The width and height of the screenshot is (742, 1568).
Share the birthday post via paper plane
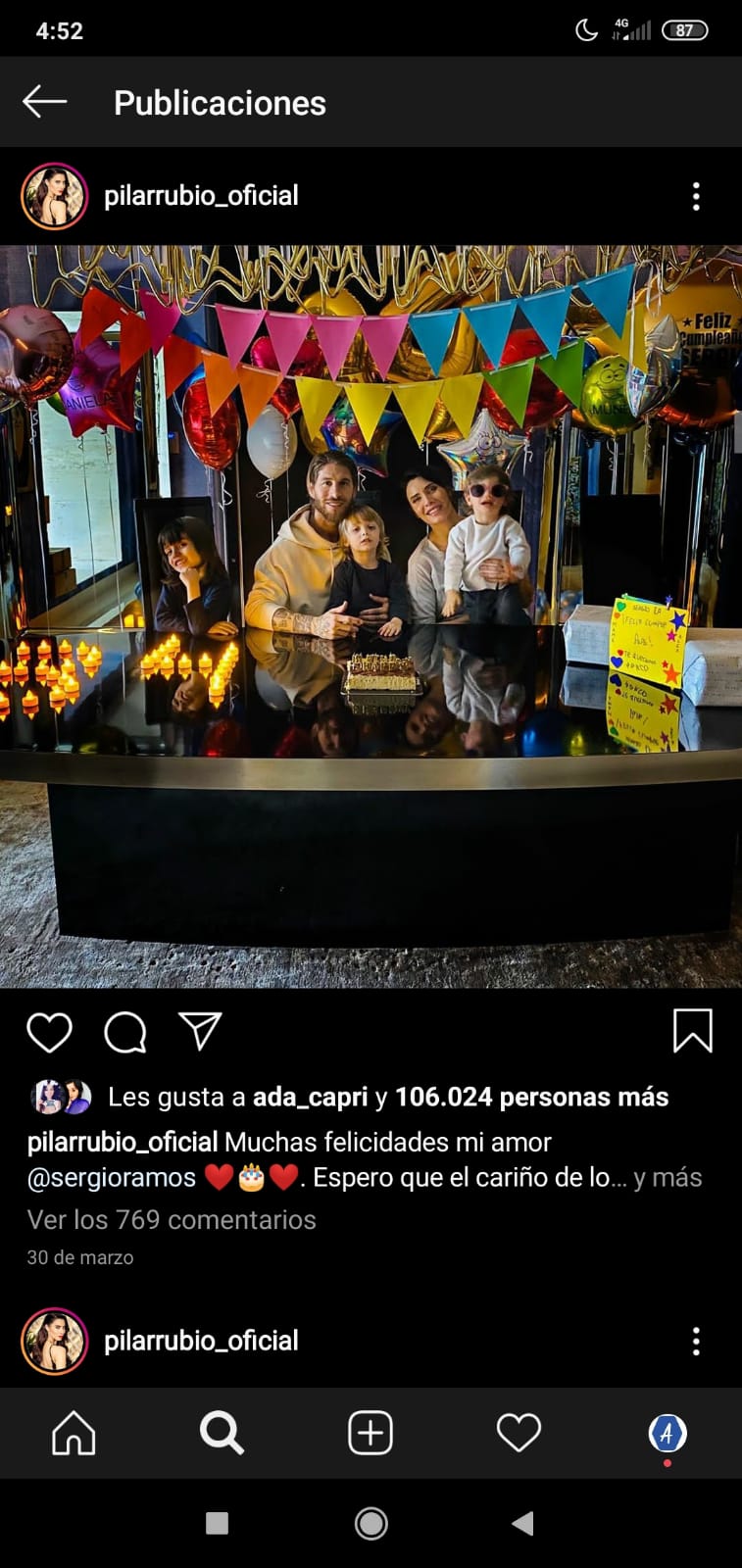[x=201, y=1031]
